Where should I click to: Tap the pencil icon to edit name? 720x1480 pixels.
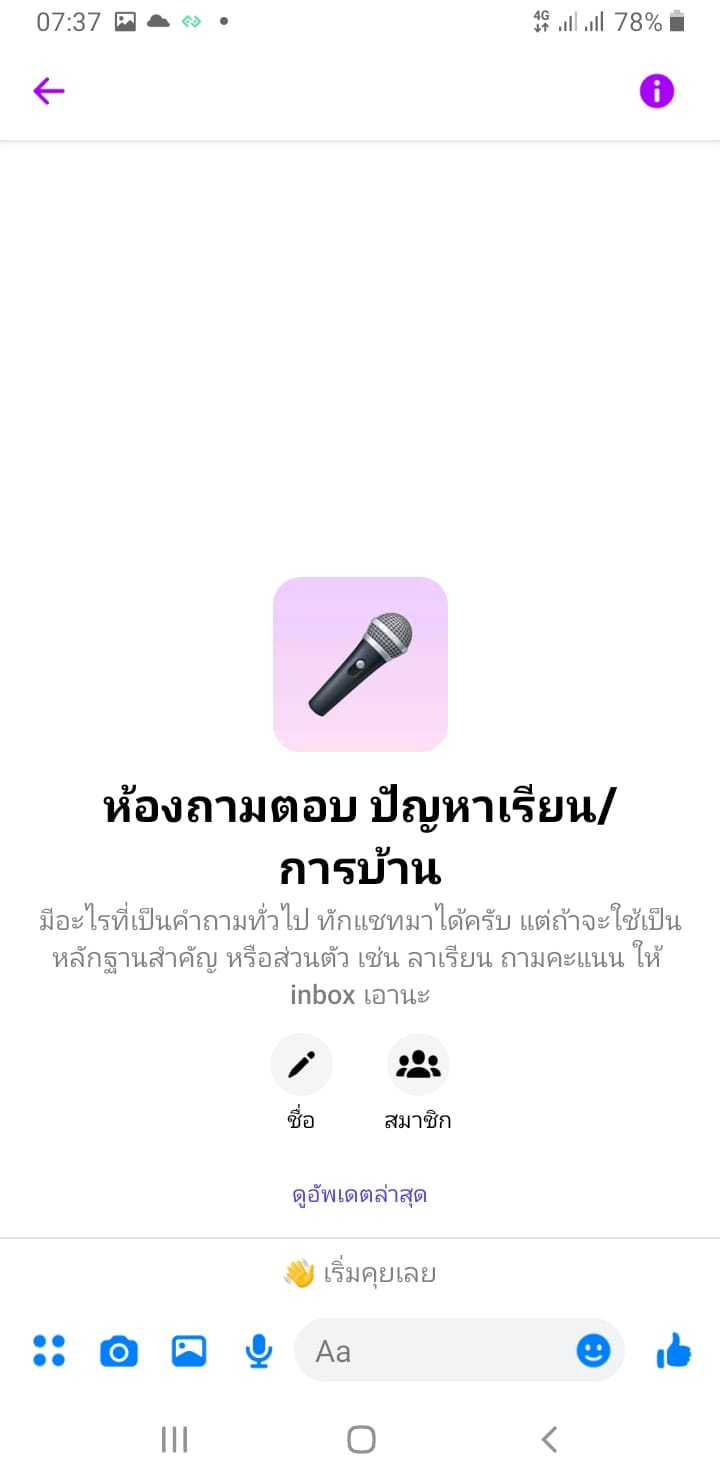coord(301,1064)
